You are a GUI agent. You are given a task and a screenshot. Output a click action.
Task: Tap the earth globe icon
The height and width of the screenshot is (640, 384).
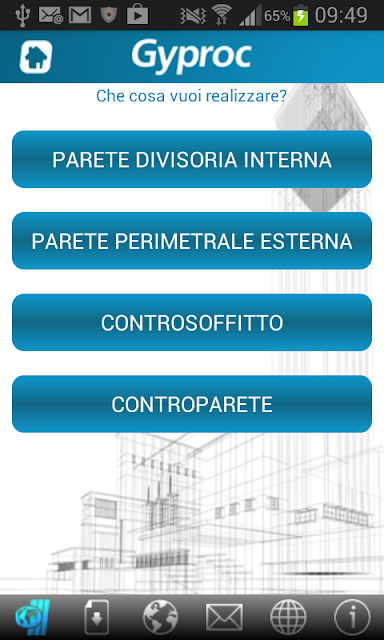(x=160, y=617)
